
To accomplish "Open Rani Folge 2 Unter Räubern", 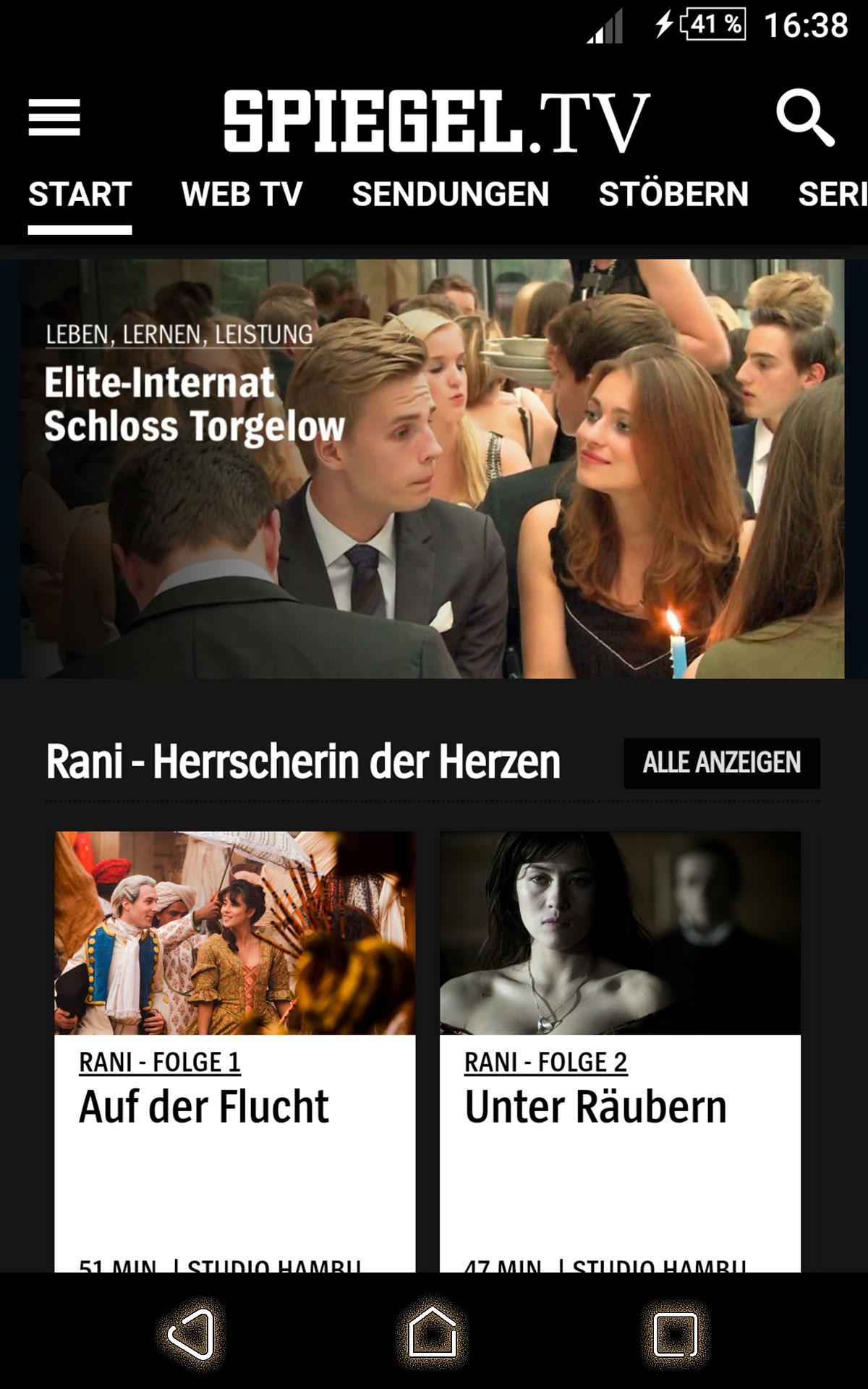I will (x=620, y=1049).
